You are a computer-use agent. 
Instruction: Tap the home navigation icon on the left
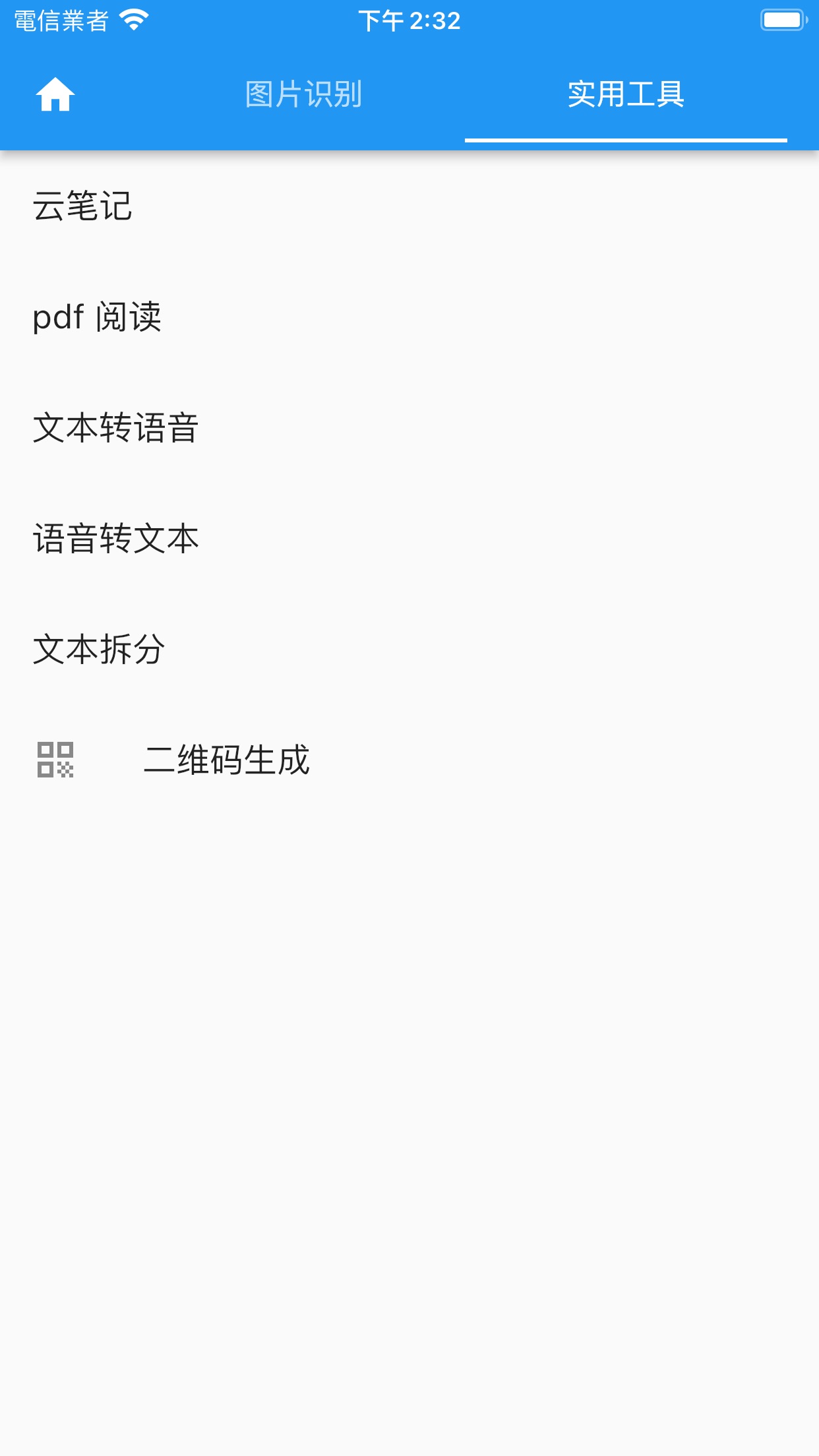tap(56, 96)
